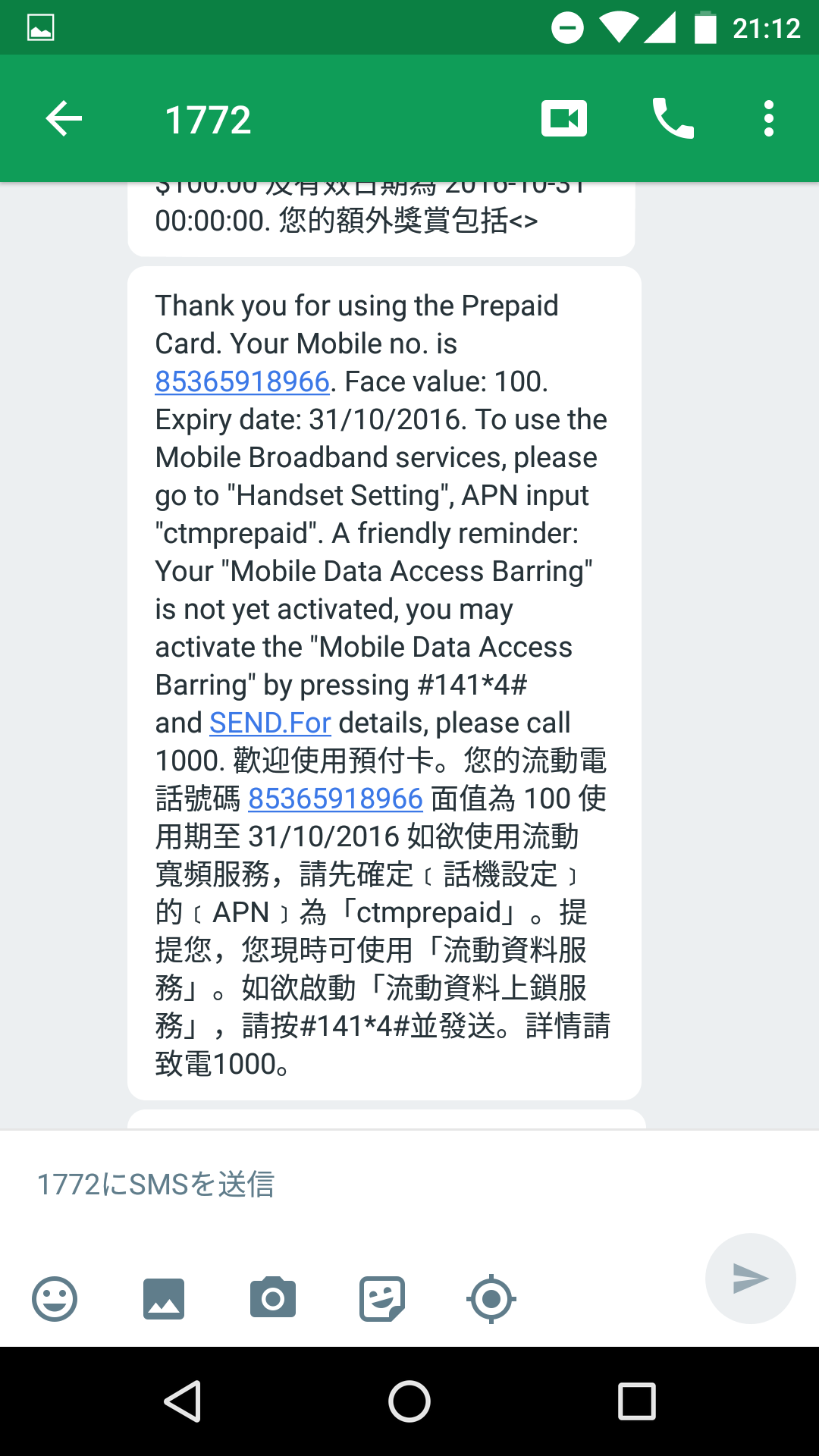Viewport: 819px width, 1456px height.
Task: Focus the SMS text input field
Action: click(364, 1184)
